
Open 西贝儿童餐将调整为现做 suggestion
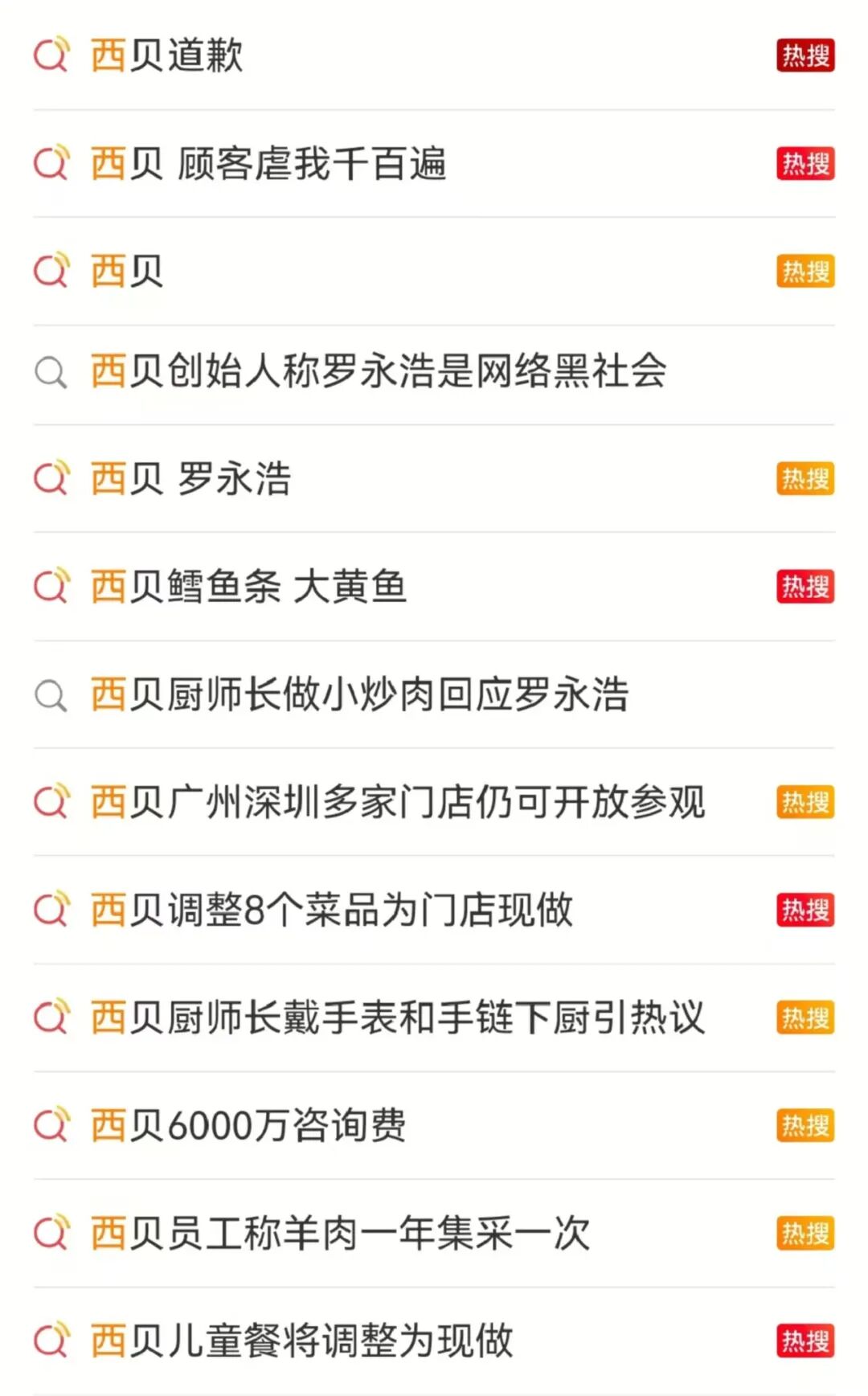coord(302,1341)
